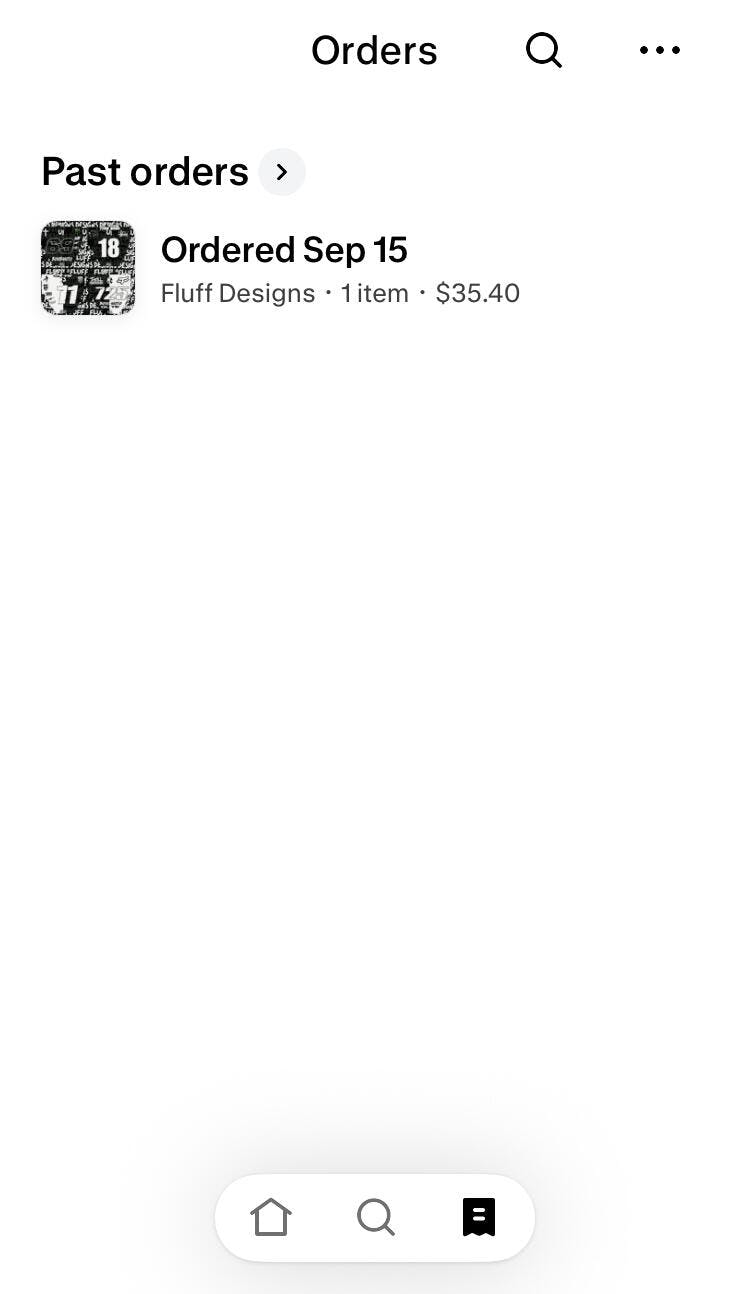Select the Orders receipt tab
Screen dimensions: 750x1294
coord(479,1217)
